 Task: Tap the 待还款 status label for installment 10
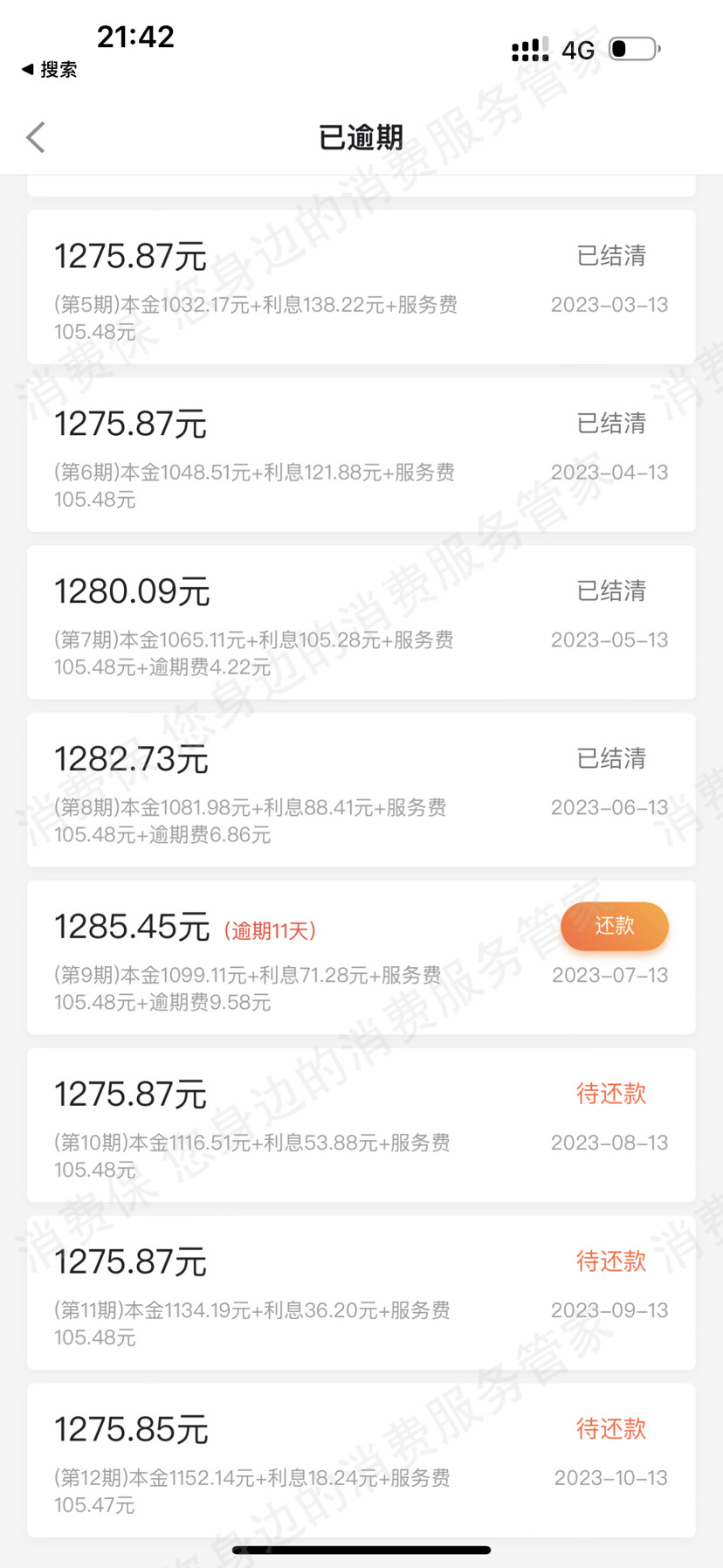click(611, 1094)
